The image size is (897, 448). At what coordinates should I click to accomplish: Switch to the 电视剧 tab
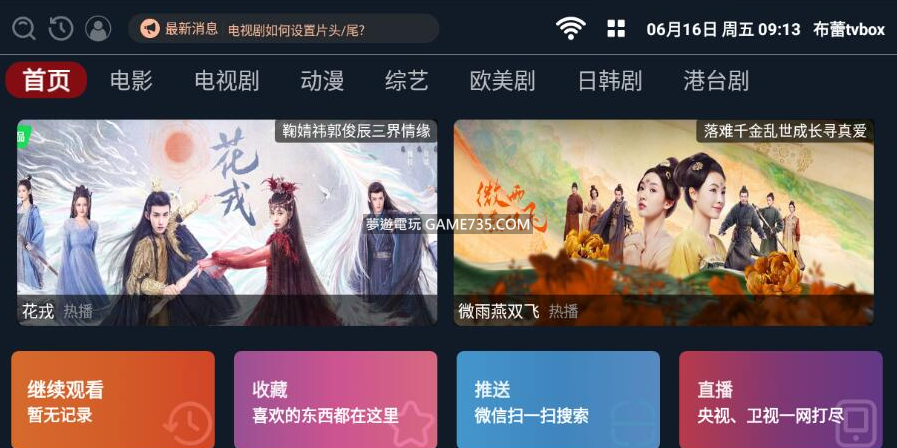point(226,81)
